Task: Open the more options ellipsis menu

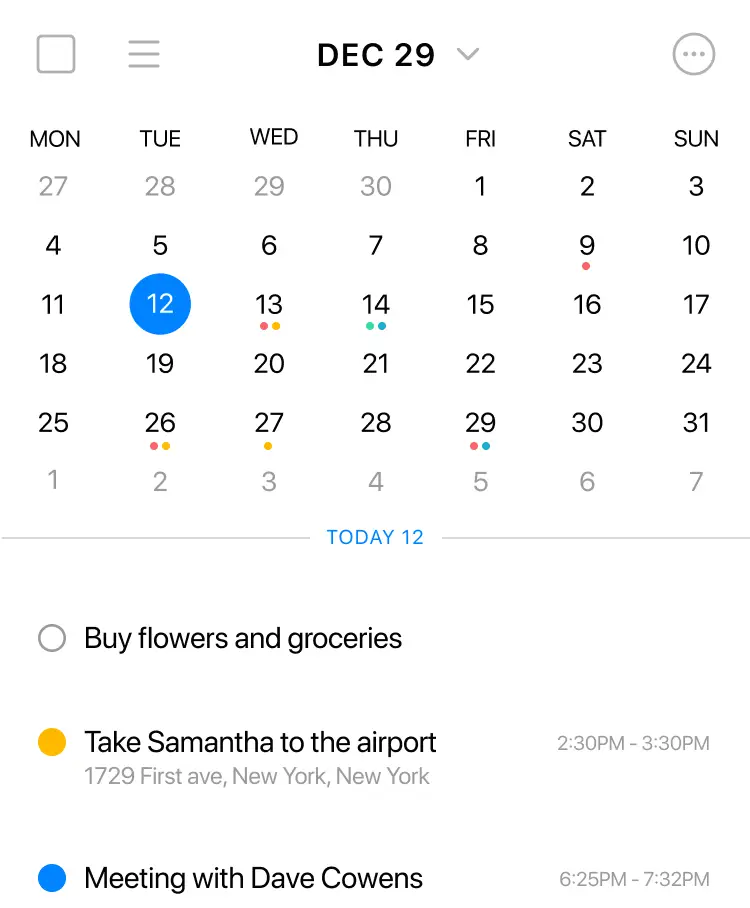Action: (693, 54)
